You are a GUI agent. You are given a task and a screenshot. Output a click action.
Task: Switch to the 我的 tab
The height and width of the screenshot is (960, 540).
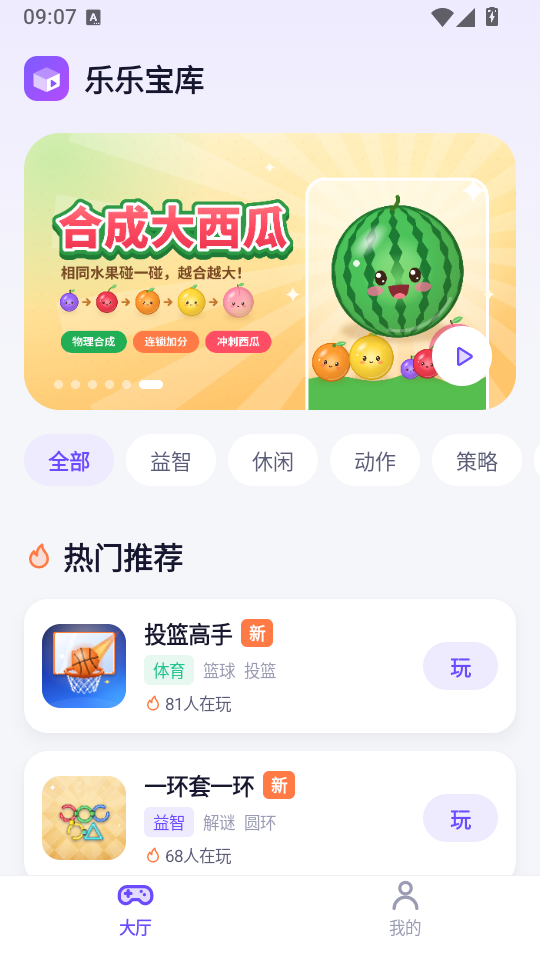pos(405,909)
